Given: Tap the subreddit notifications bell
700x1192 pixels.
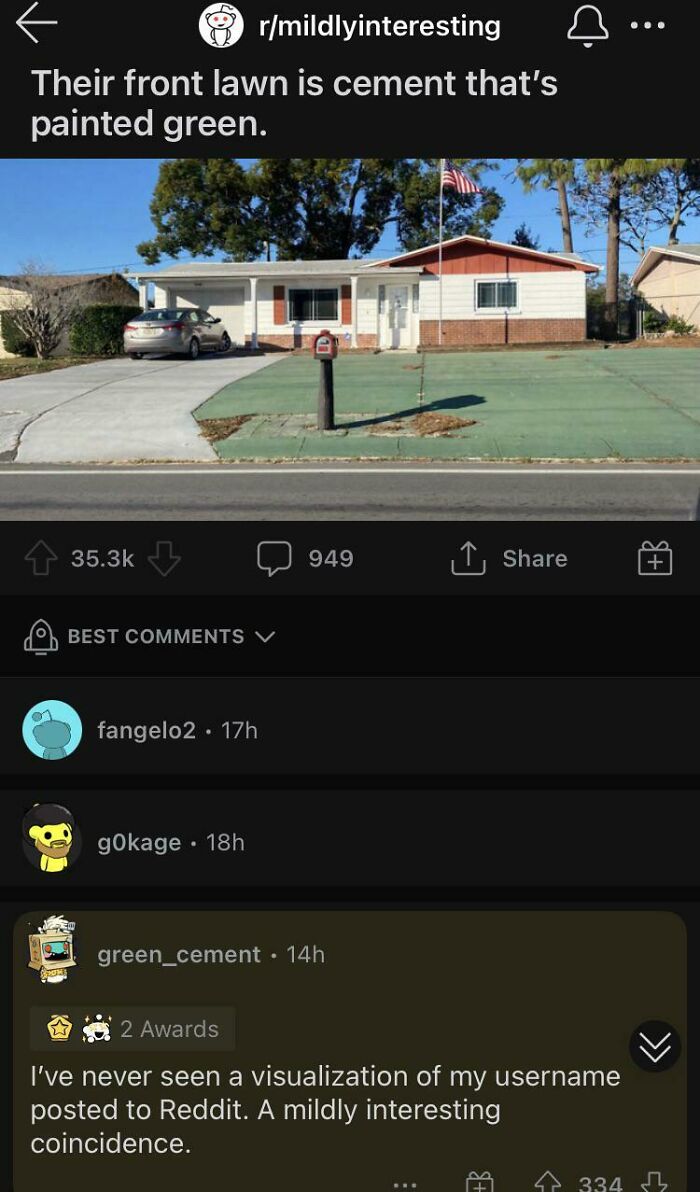Looking at the screenshot, I should click(x=587, y=27).
